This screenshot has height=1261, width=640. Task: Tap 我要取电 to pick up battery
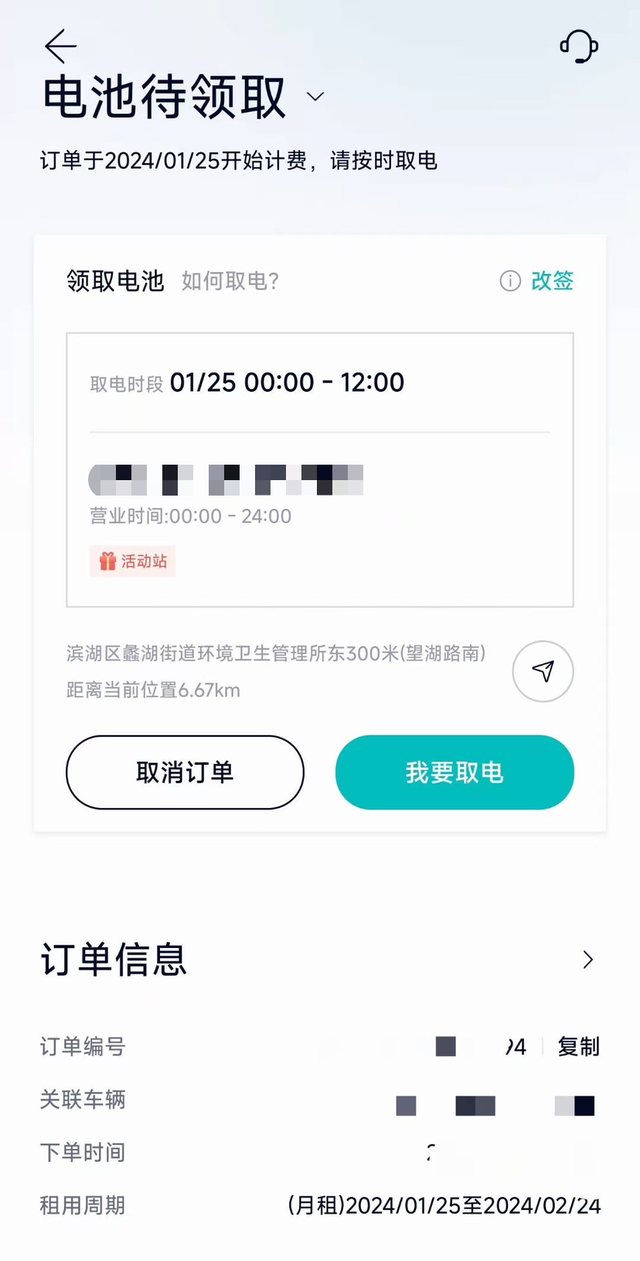point(454,772)
